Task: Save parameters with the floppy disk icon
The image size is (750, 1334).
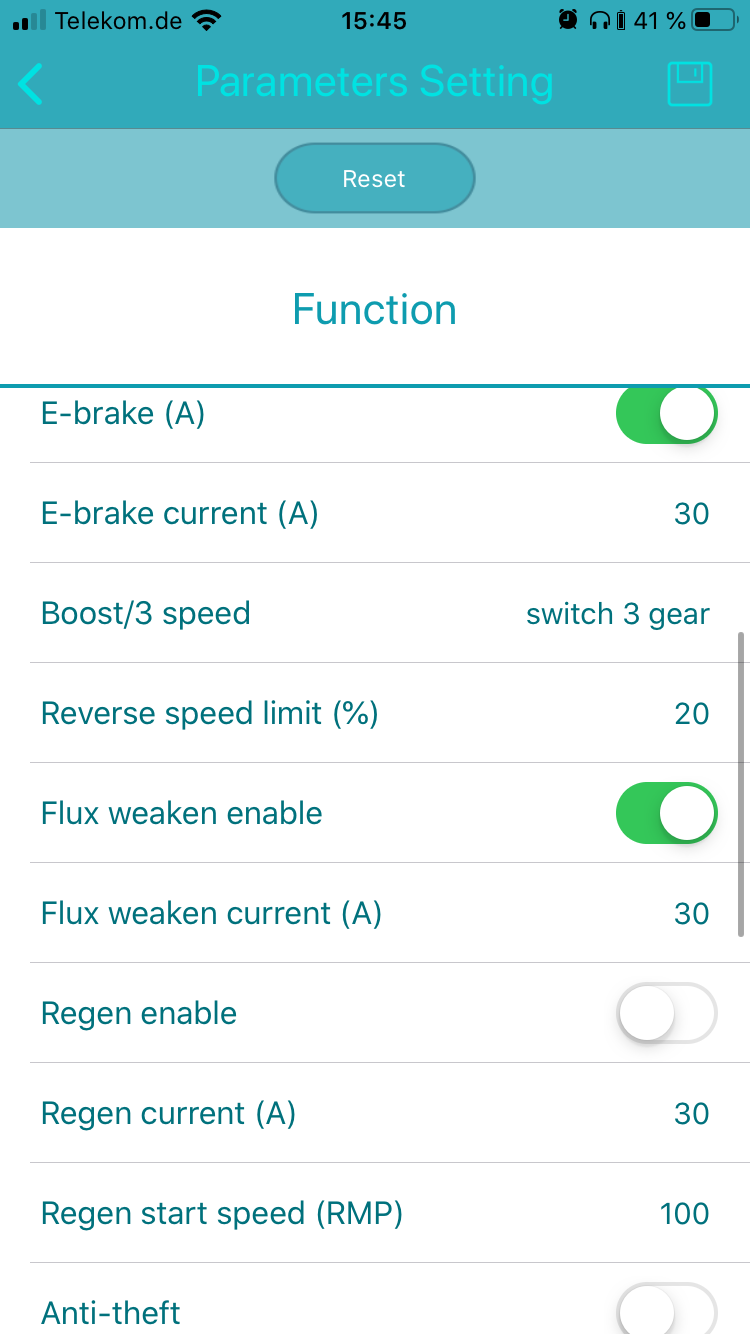Action: pos(689,84)
